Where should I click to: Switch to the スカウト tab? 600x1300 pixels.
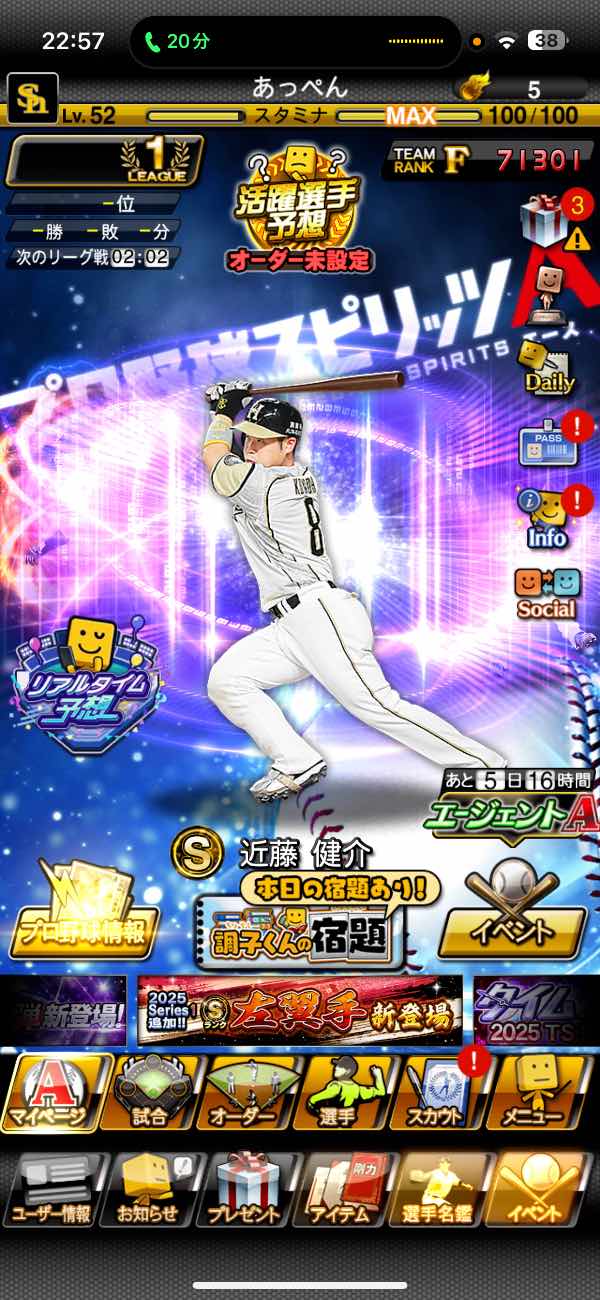click(x=438, y=1092)
